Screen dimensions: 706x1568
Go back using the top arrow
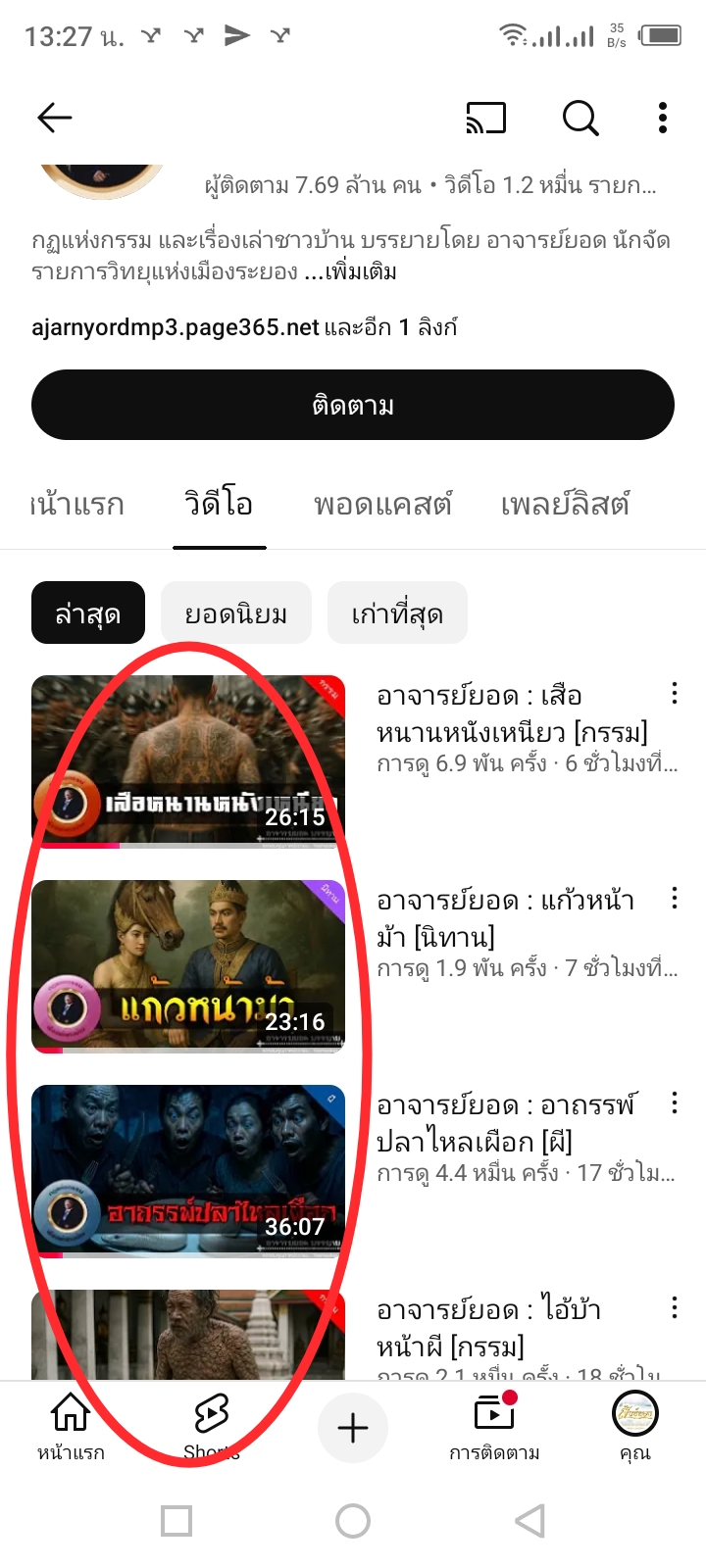(x=55, y=119)
